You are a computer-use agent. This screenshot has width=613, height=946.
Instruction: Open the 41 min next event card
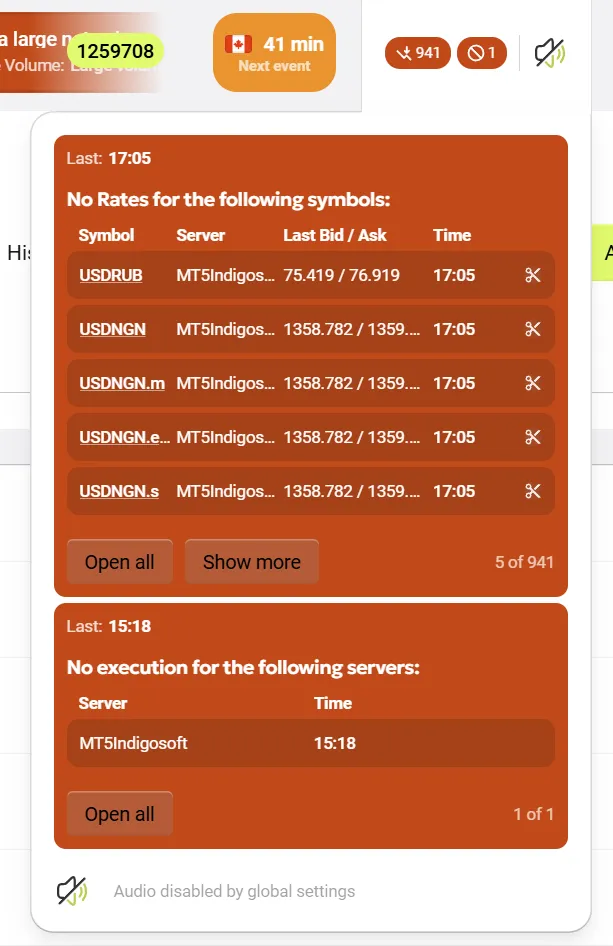[x=274, y=53]
